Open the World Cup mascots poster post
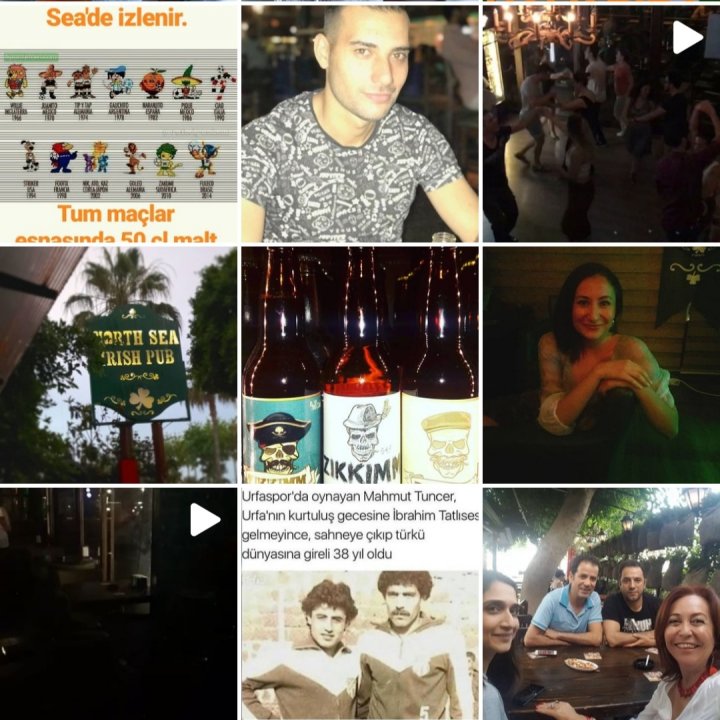 (119, 122)
